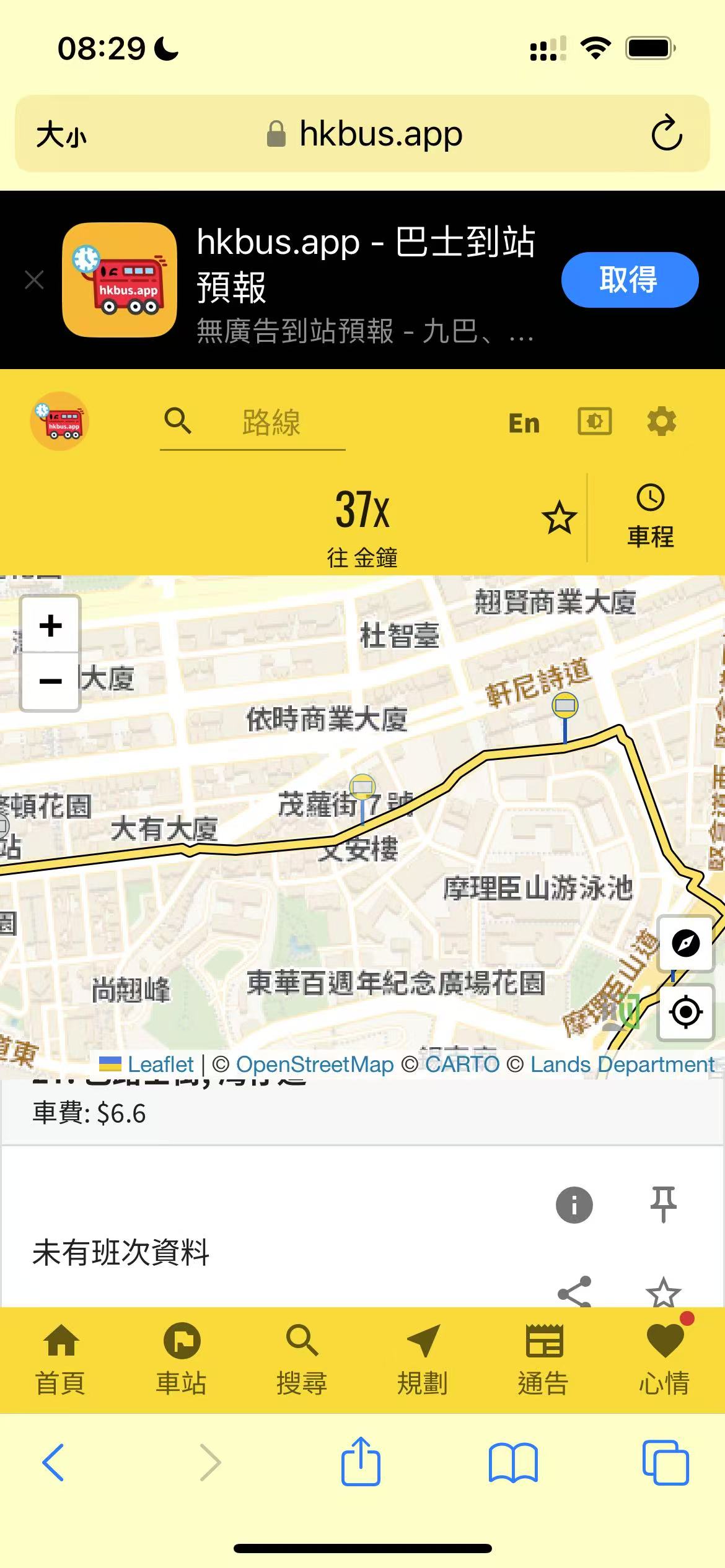Go to the 首頁 home tab
Image resolution: width=725 pixels, height=1568 pixels.
point(61,1360)
